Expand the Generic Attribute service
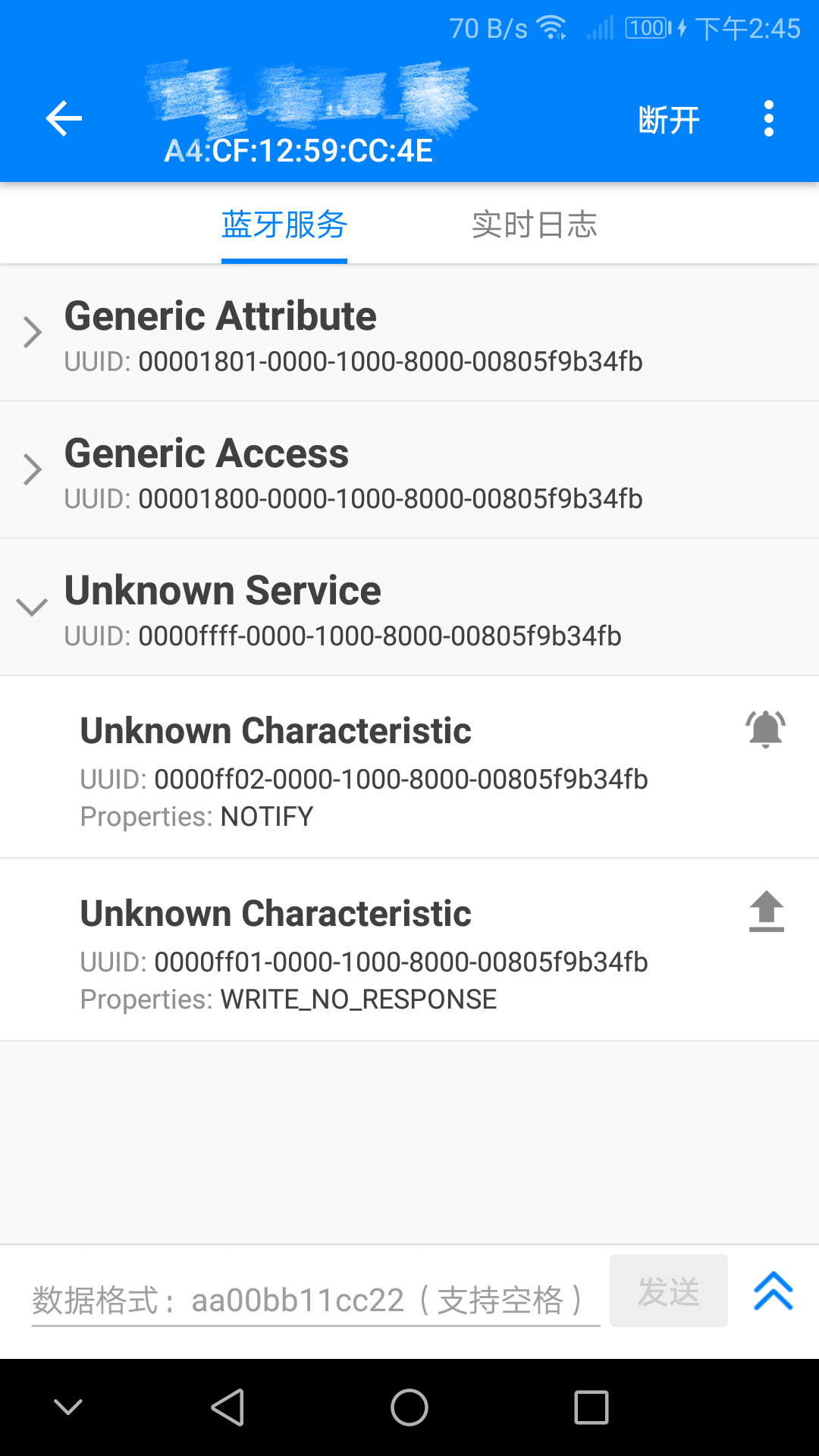 (x=409, y=333)
